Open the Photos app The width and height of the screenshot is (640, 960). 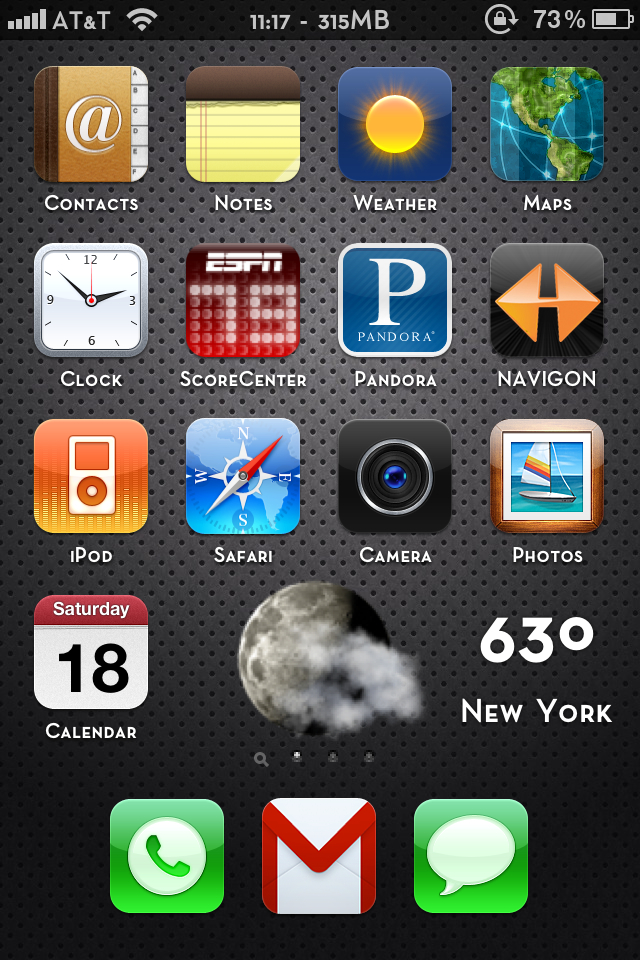point(547,476)
